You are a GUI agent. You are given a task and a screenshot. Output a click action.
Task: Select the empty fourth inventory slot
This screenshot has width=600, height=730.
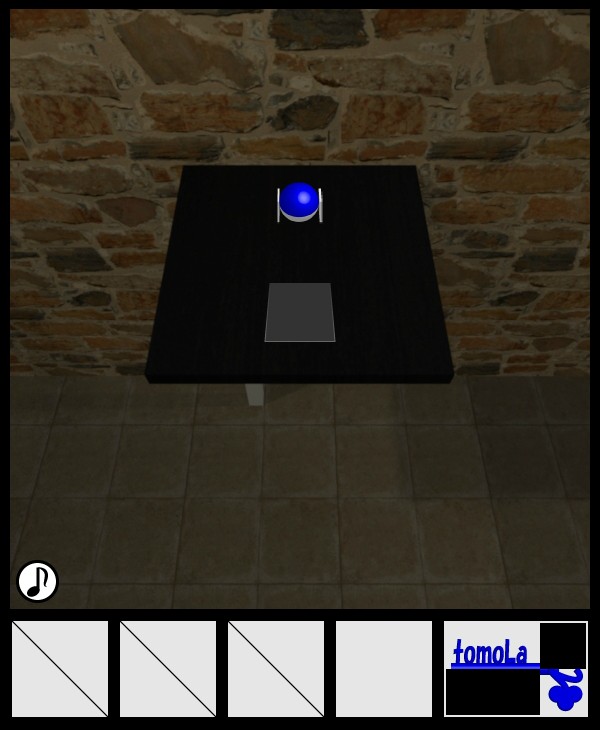pos(384,668)
